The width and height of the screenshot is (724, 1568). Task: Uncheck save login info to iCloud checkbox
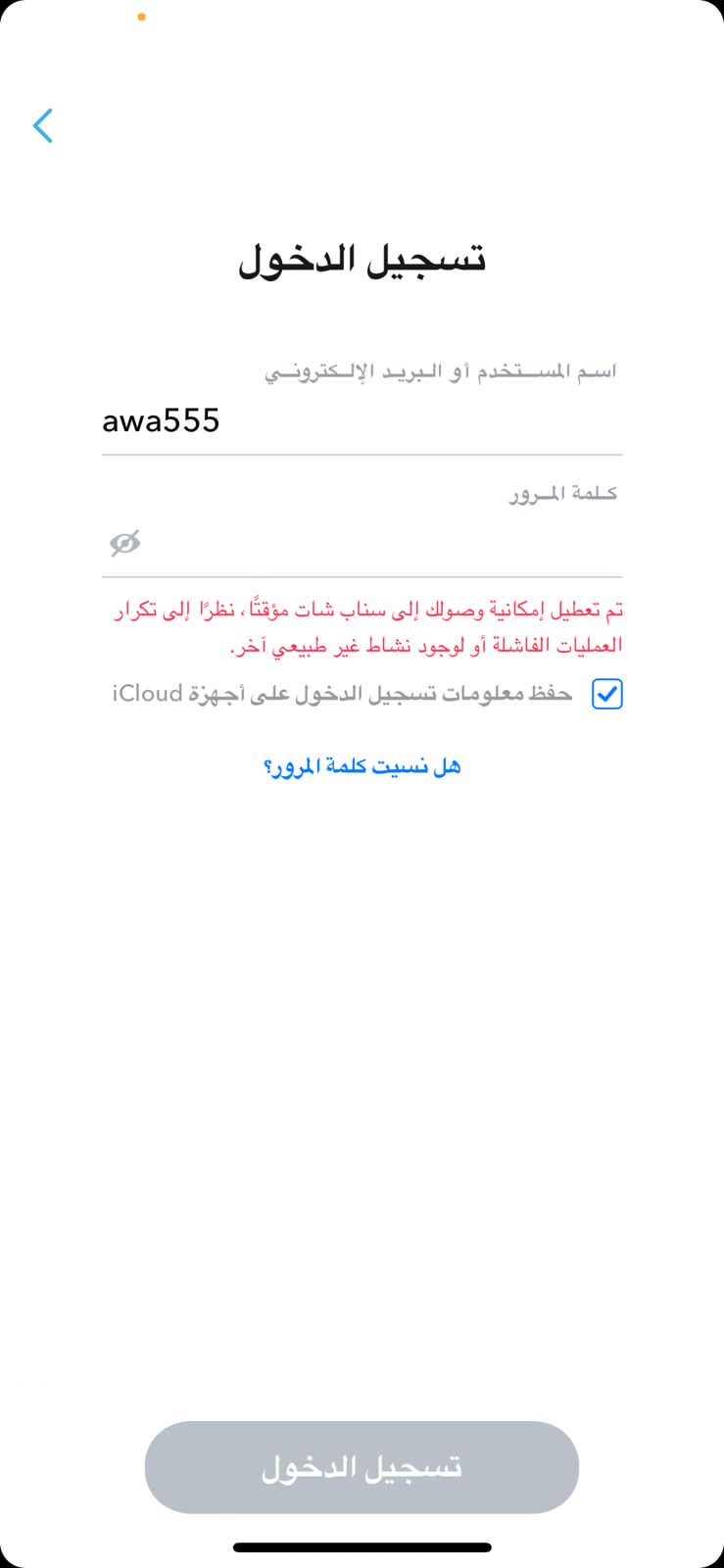(607, 694)
